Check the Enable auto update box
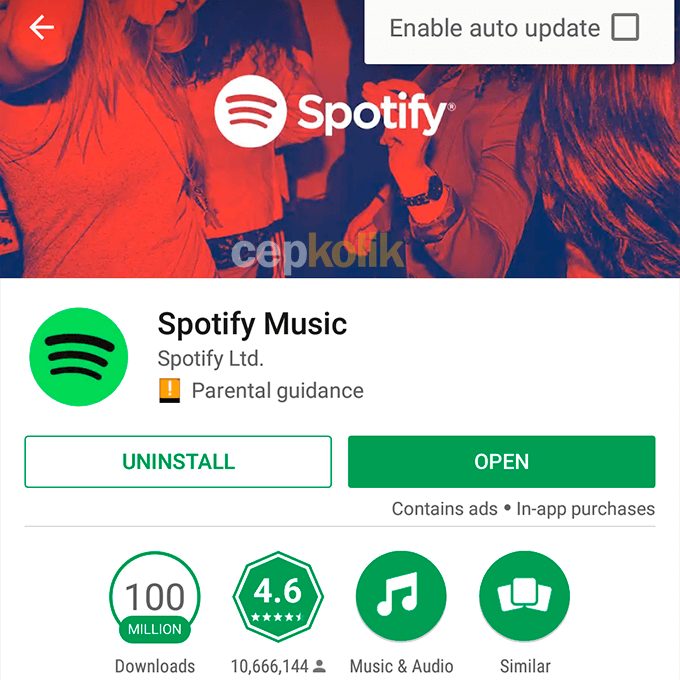Image resolution: width=680 pixels, height=680 pixels. 625,28
